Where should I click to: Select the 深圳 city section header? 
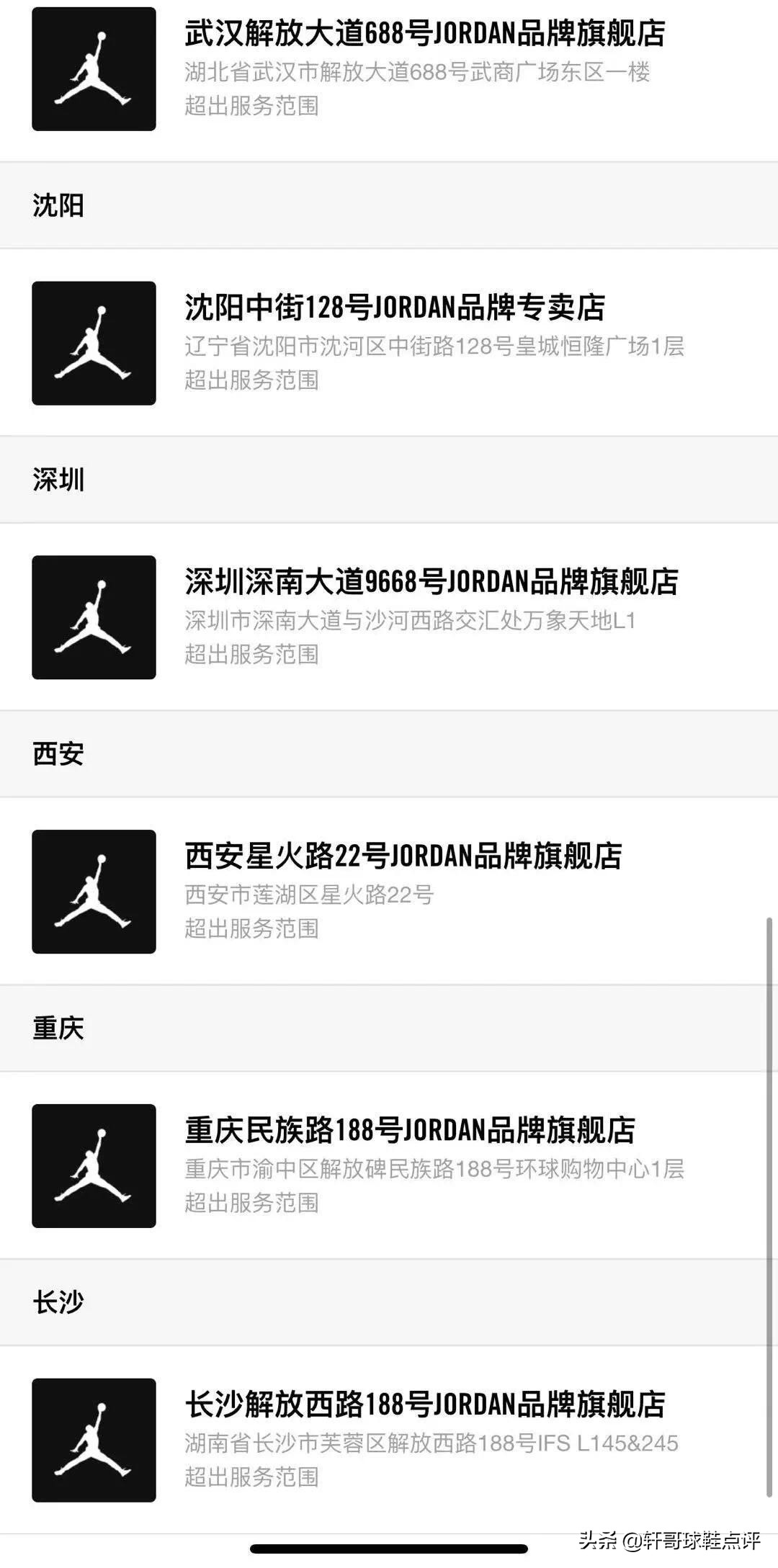click(x=55, y=480)
